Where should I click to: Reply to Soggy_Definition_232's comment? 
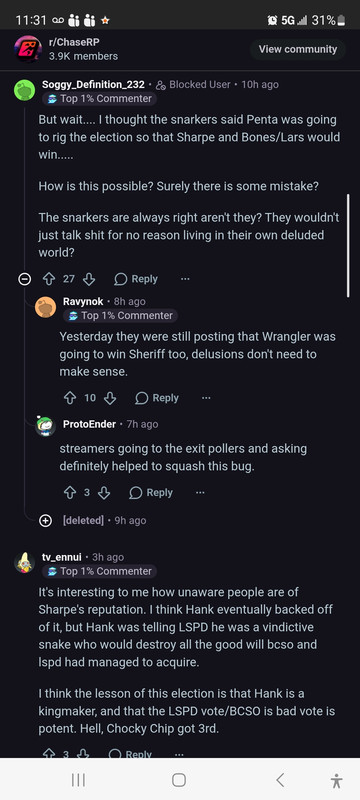click(136, 279)
